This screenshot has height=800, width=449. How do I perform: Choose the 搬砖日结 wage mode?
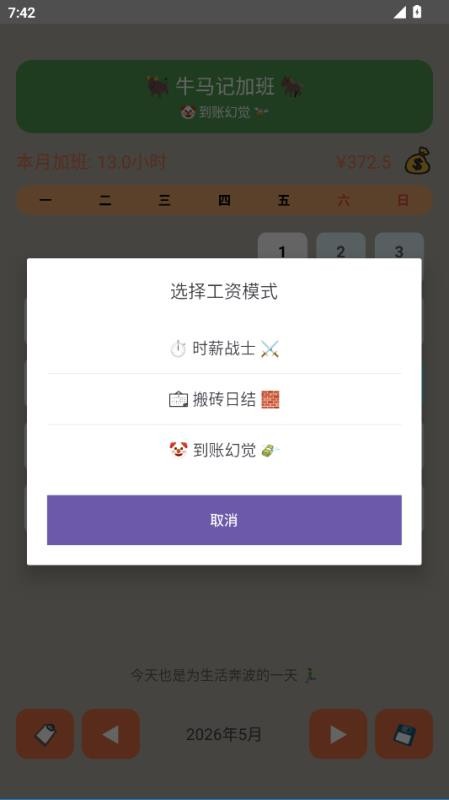(x=224, y=399)
